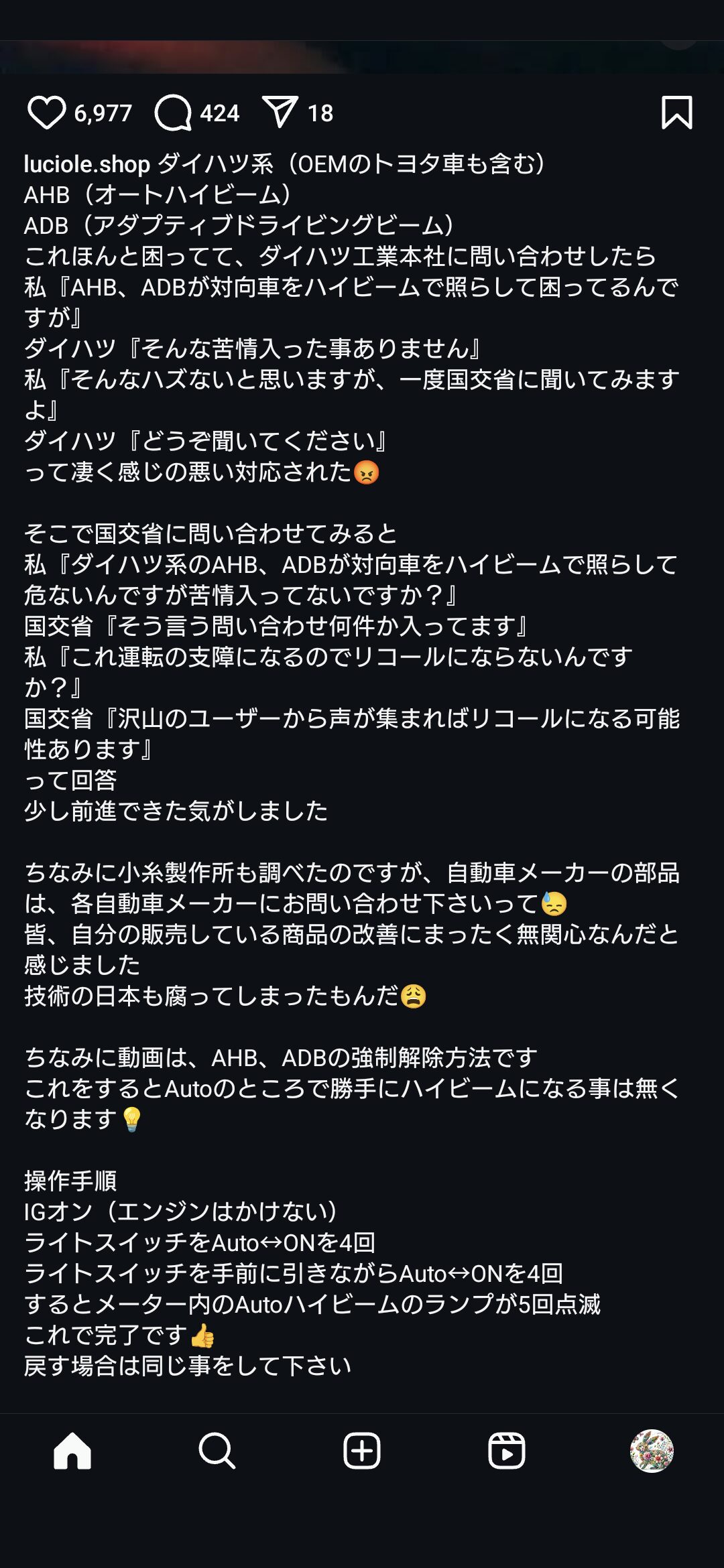Switch to the Search tab
The image size is (724, 1568).
pyautogui.click(x=217, y=1451)
